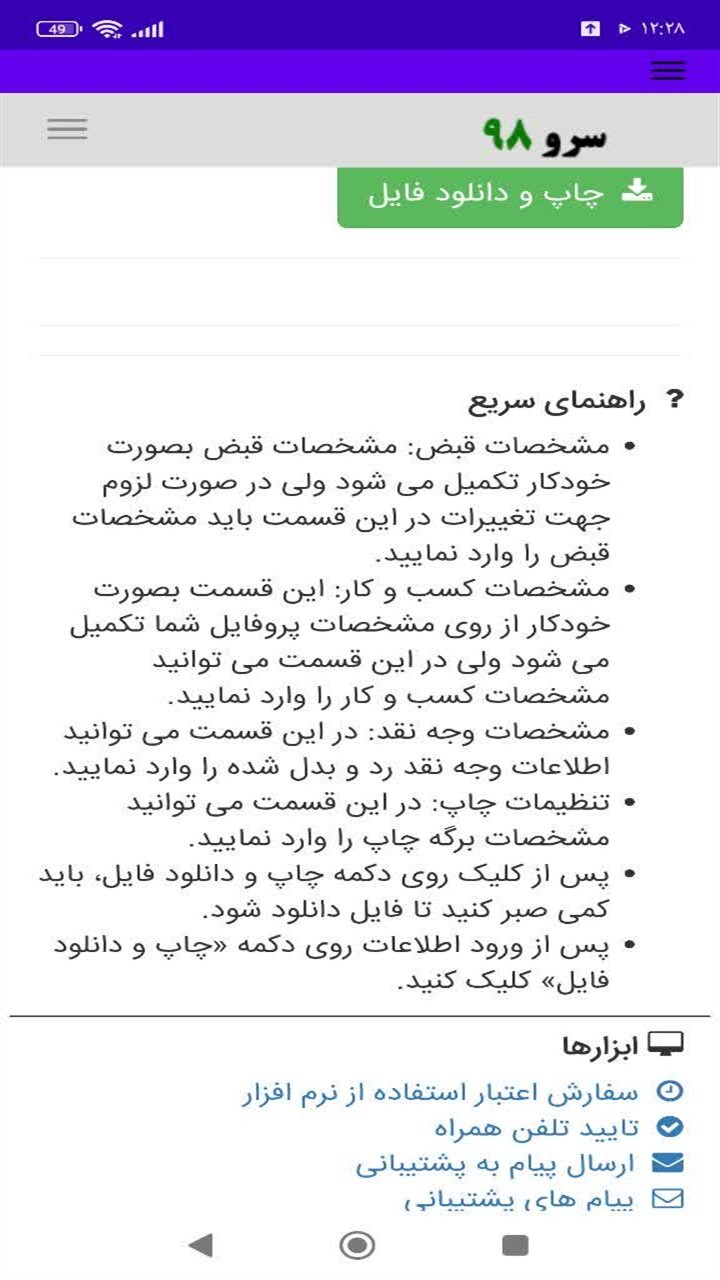Open the gray navigation menu beside سرو ۹۸
720x1280 pixels.
[x=67, y=129]
